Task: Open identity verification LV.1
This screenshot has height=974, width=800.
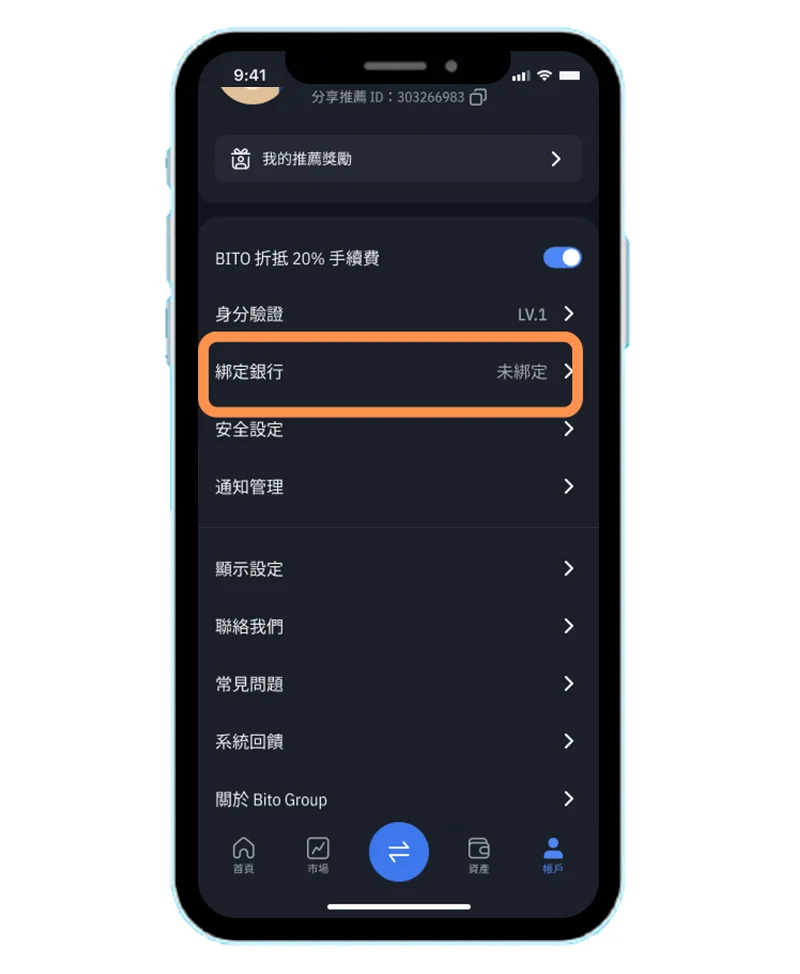Action: (397, 315)
